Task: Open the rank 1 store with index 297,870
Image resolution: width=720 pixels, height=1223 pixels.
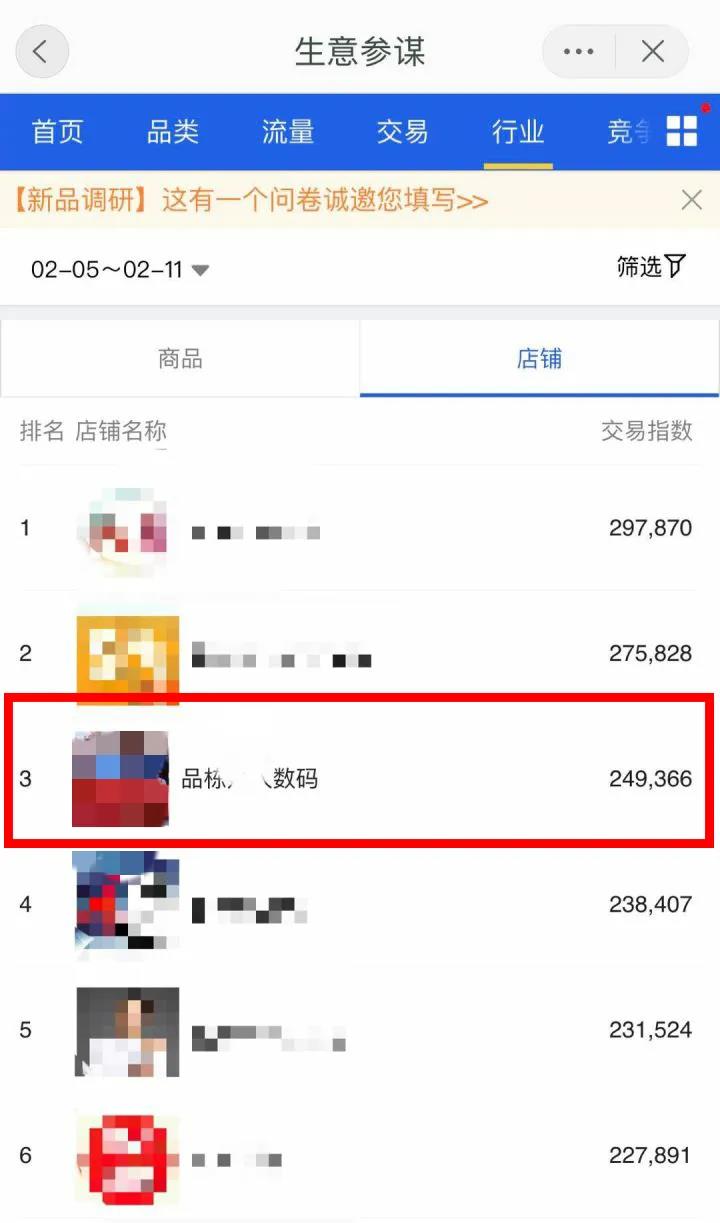Action: [x=360, y=528]
